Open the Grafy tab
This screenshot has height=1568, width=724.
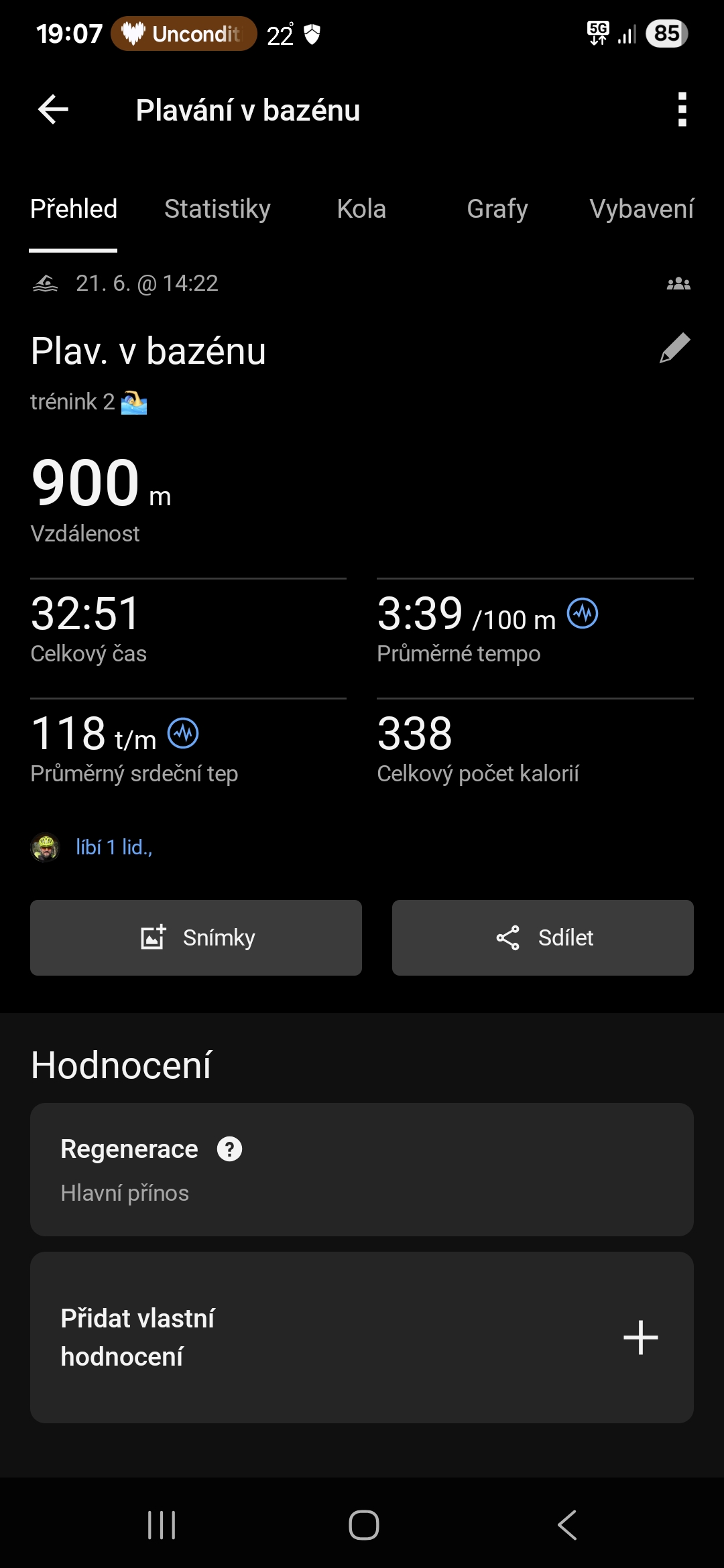click(497, 209)
